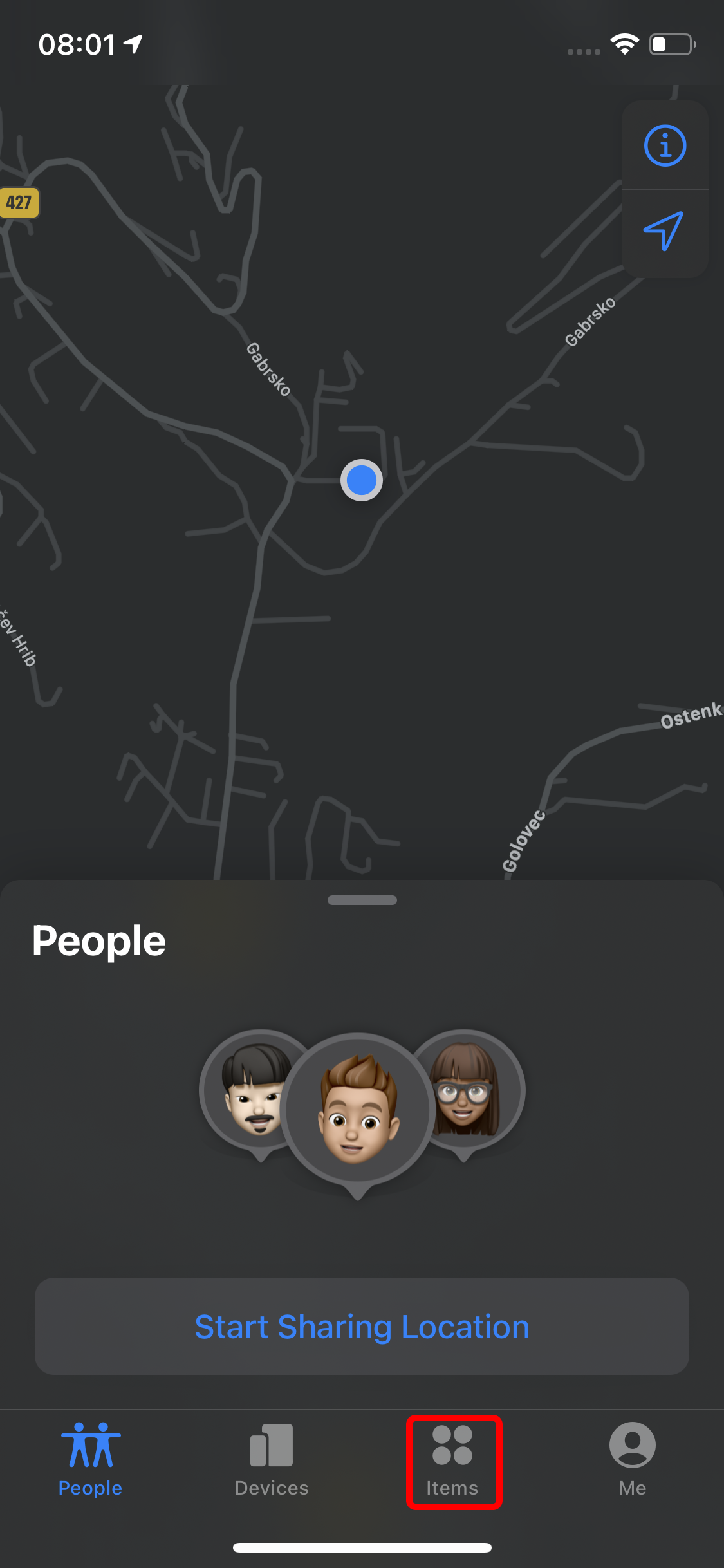The width and height of the screenshot is (724, 1568).
Task: Open the map info button
Action: point(665,145)
